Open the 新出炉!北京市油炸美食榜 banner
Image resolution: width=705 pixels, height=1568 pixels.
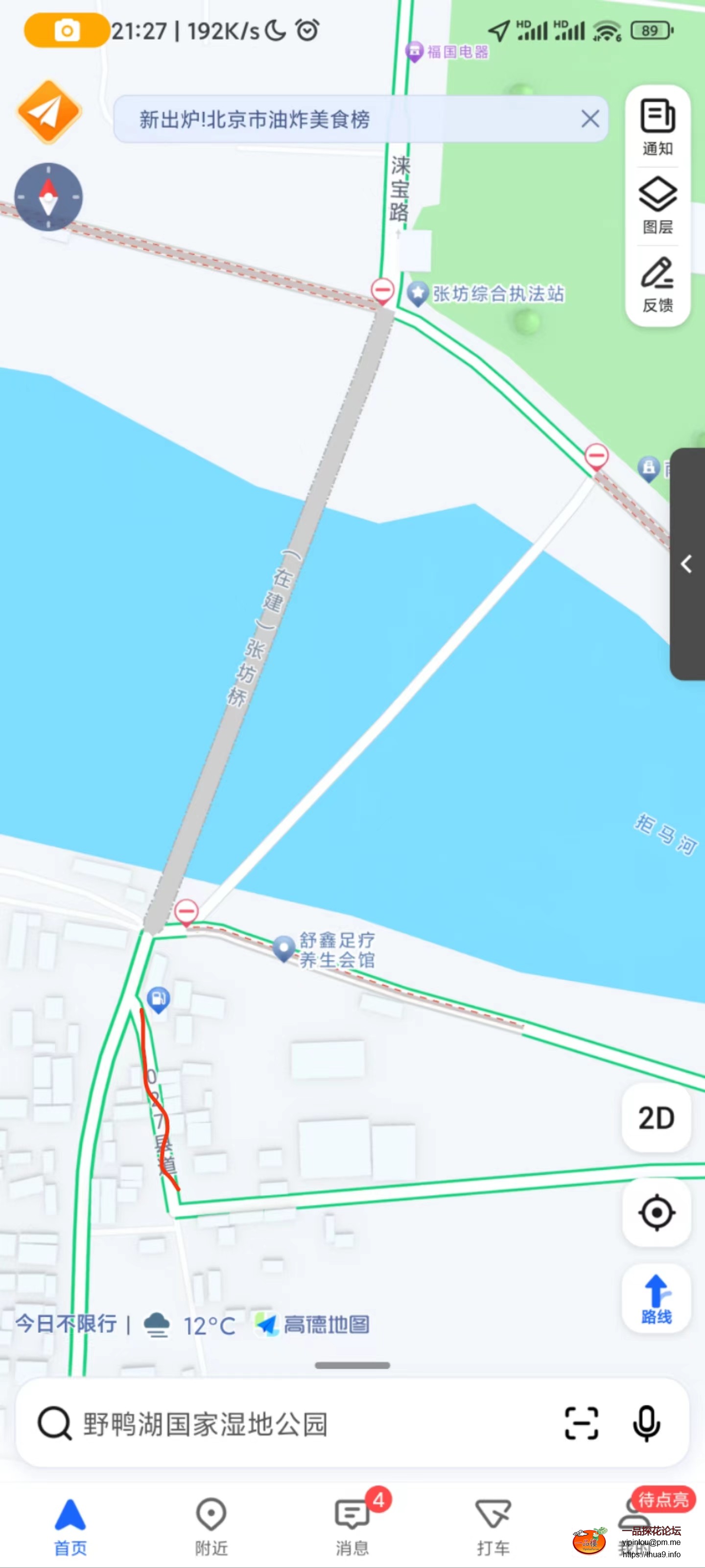[341, 120]
